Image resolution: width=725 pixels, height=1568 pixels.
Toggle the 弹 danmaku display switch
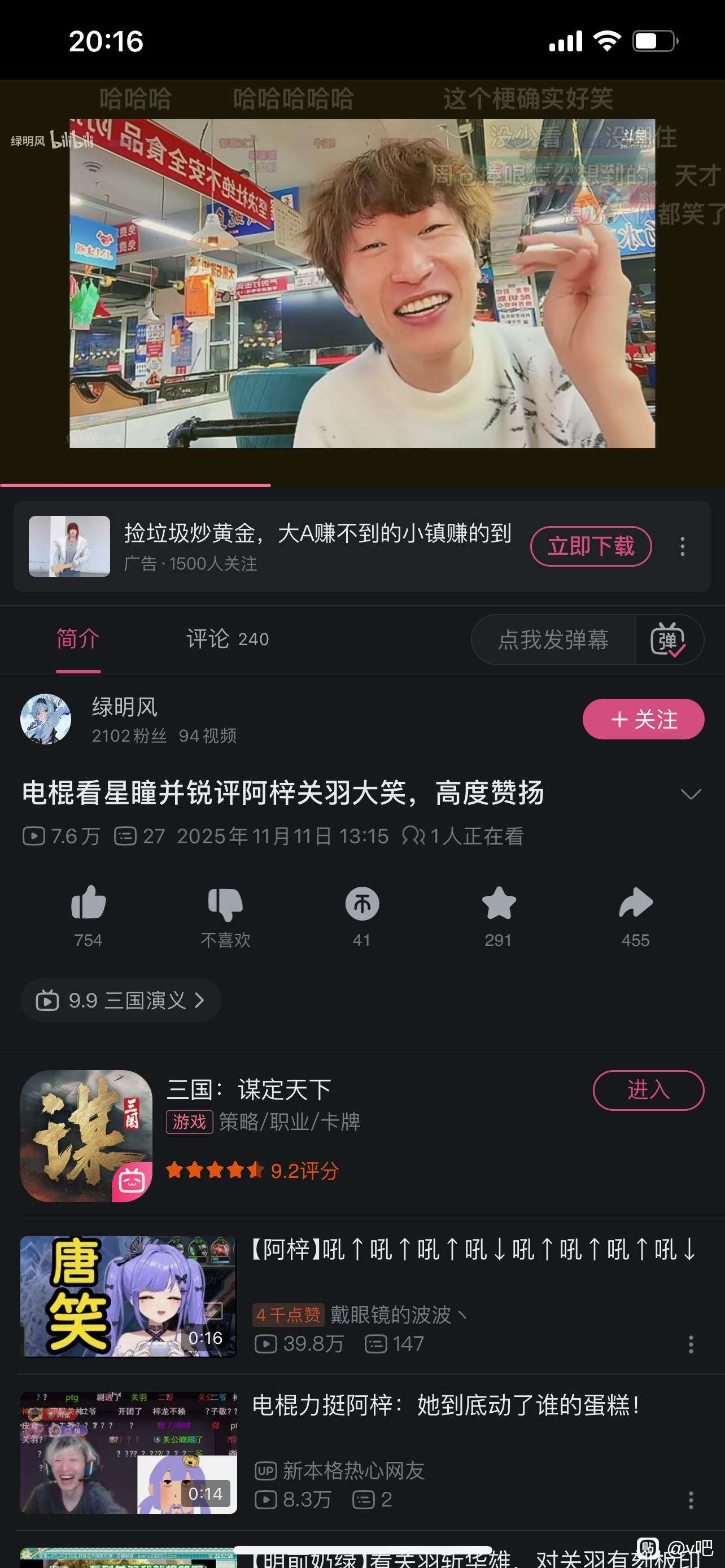669,639
